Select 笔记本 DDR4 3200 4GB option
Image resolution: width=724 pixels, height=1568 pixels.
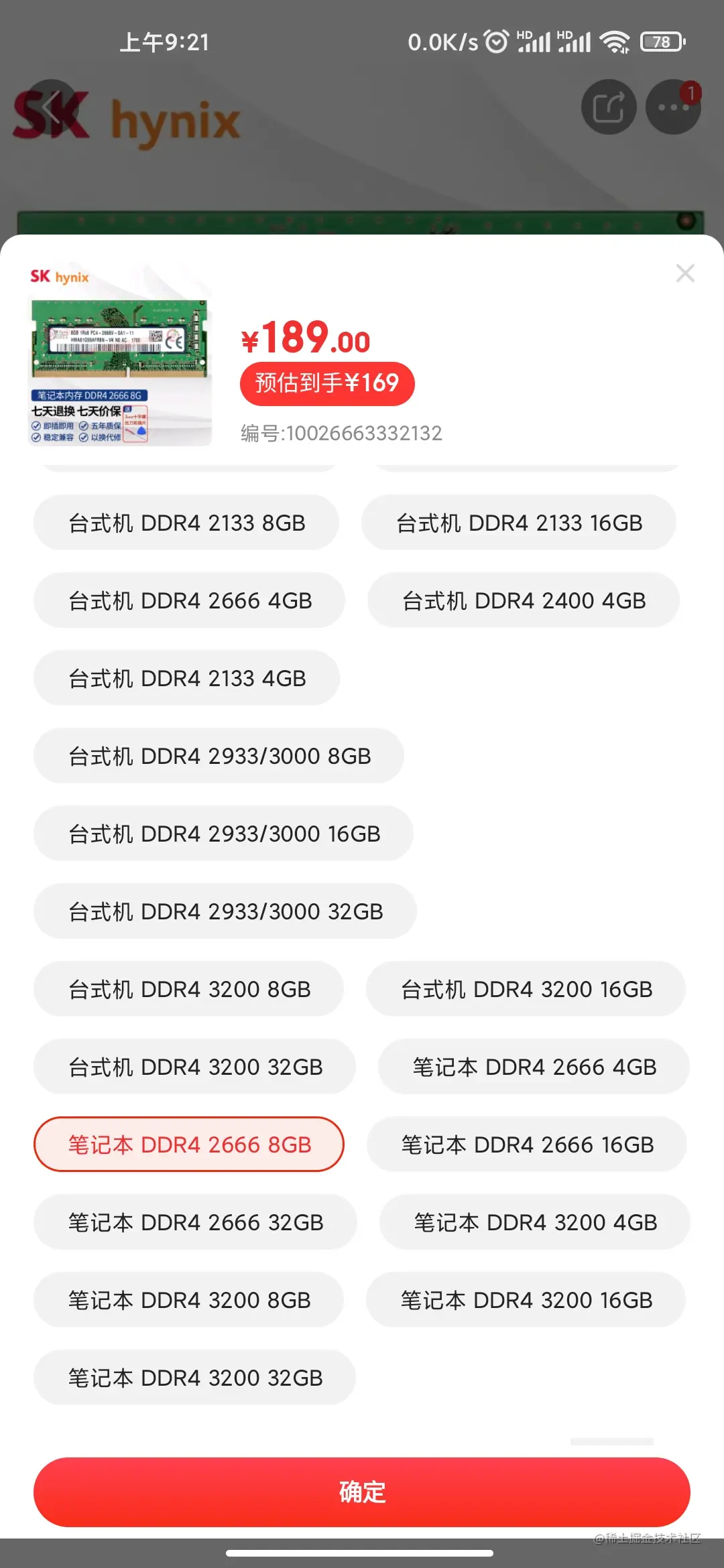click(x=533, y=1222)
